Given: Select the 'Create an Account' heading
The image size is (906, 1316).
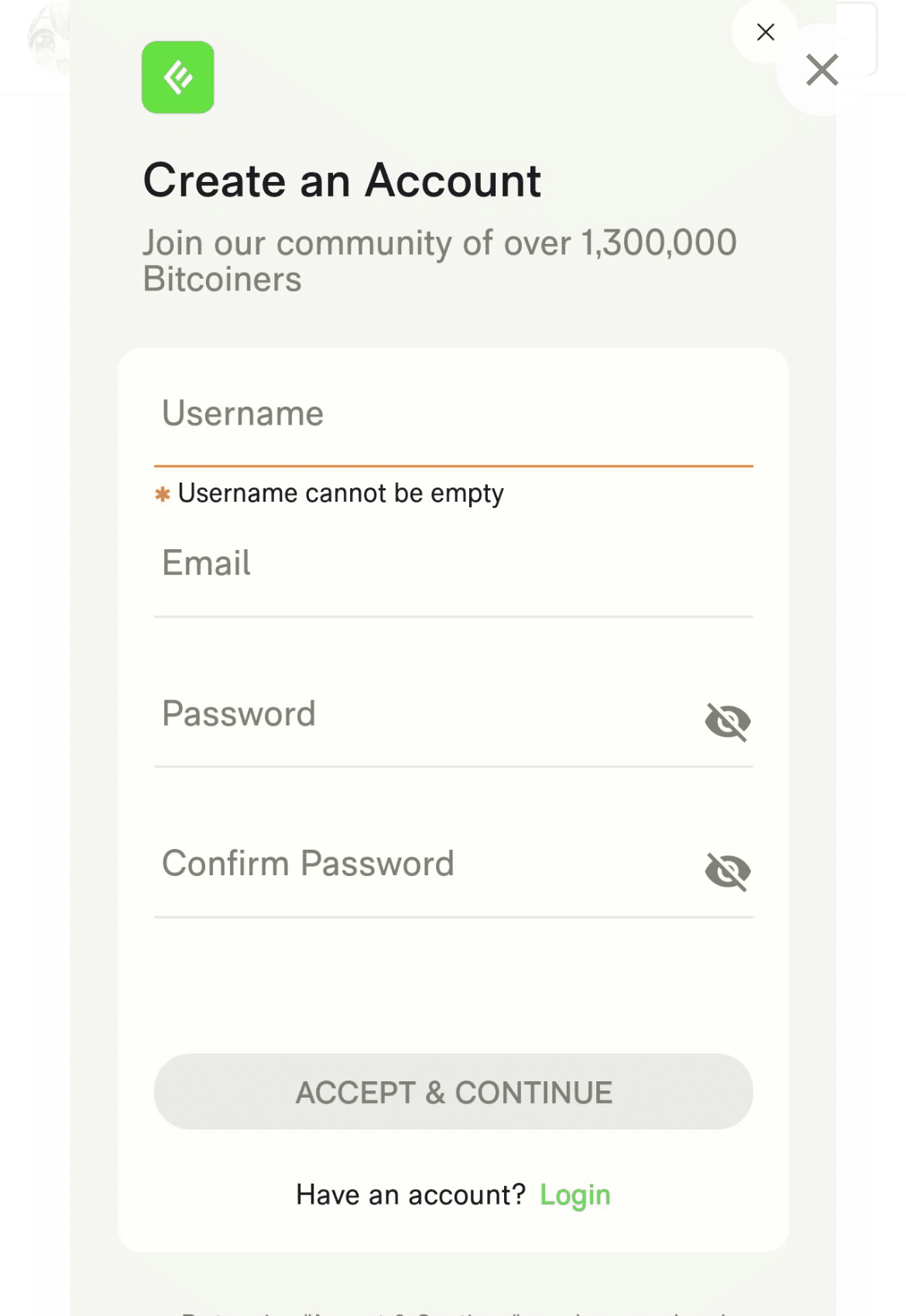Looking at the screenshot, I should click(x=342, y=180).
